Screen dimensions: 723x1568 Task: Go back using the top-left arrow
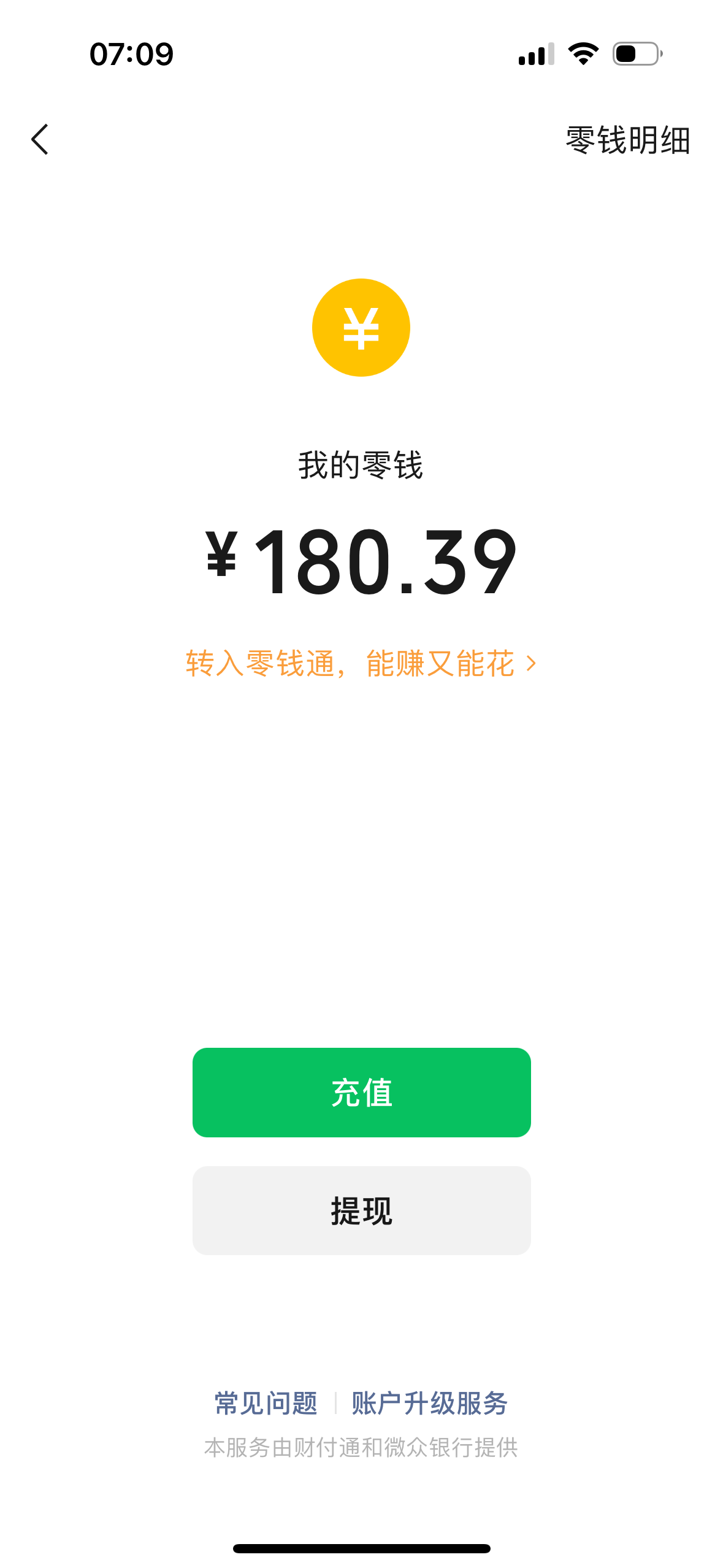click(x=40, y=140)
